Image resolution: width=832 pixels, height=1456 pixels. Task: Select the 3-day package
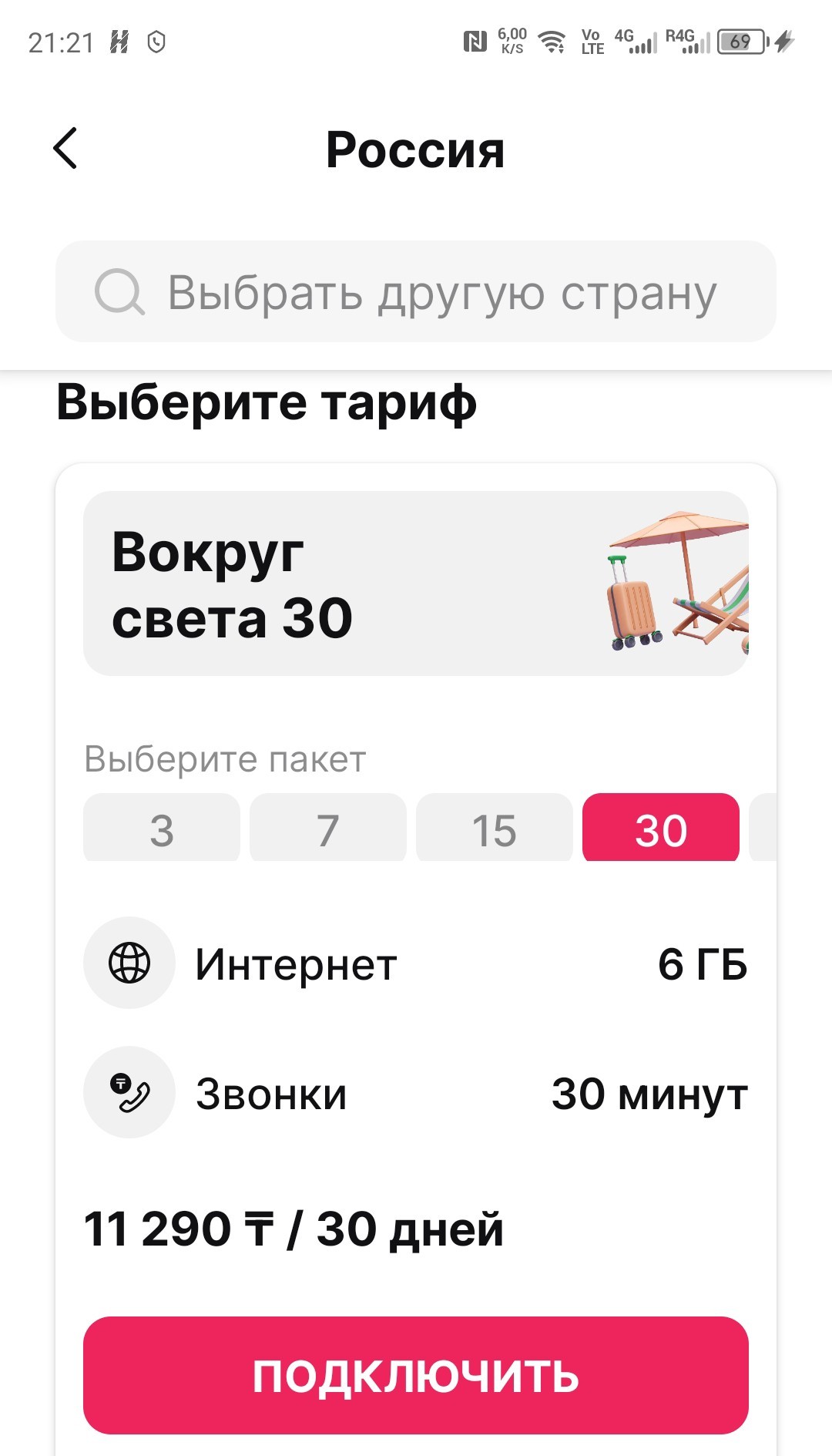click(162, 828)
